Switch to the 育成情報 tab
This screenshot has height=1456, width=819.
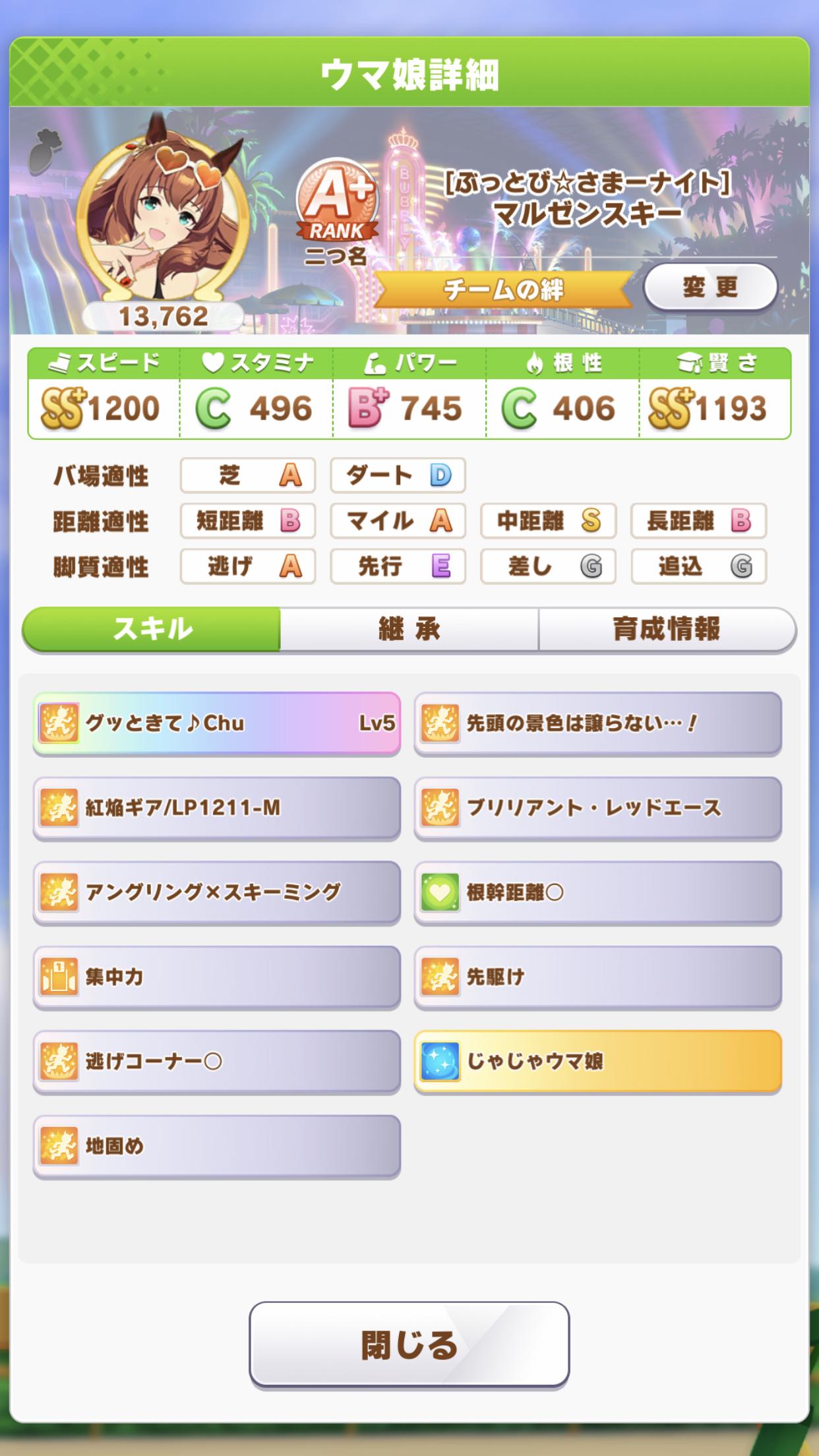click(666, 629)
